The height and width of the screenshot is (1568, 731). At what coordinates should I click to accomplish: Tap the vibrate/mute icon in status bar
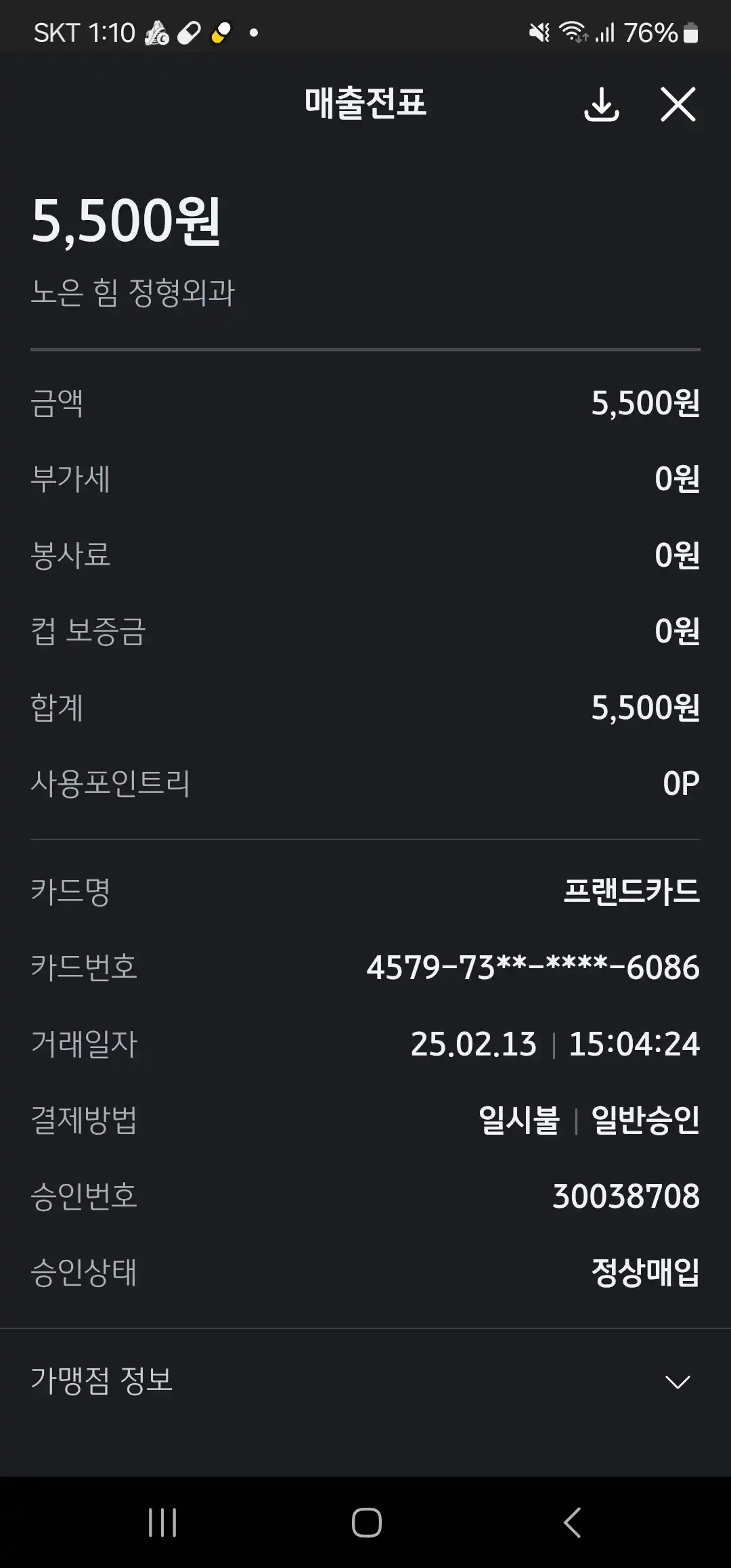point(538,30)
